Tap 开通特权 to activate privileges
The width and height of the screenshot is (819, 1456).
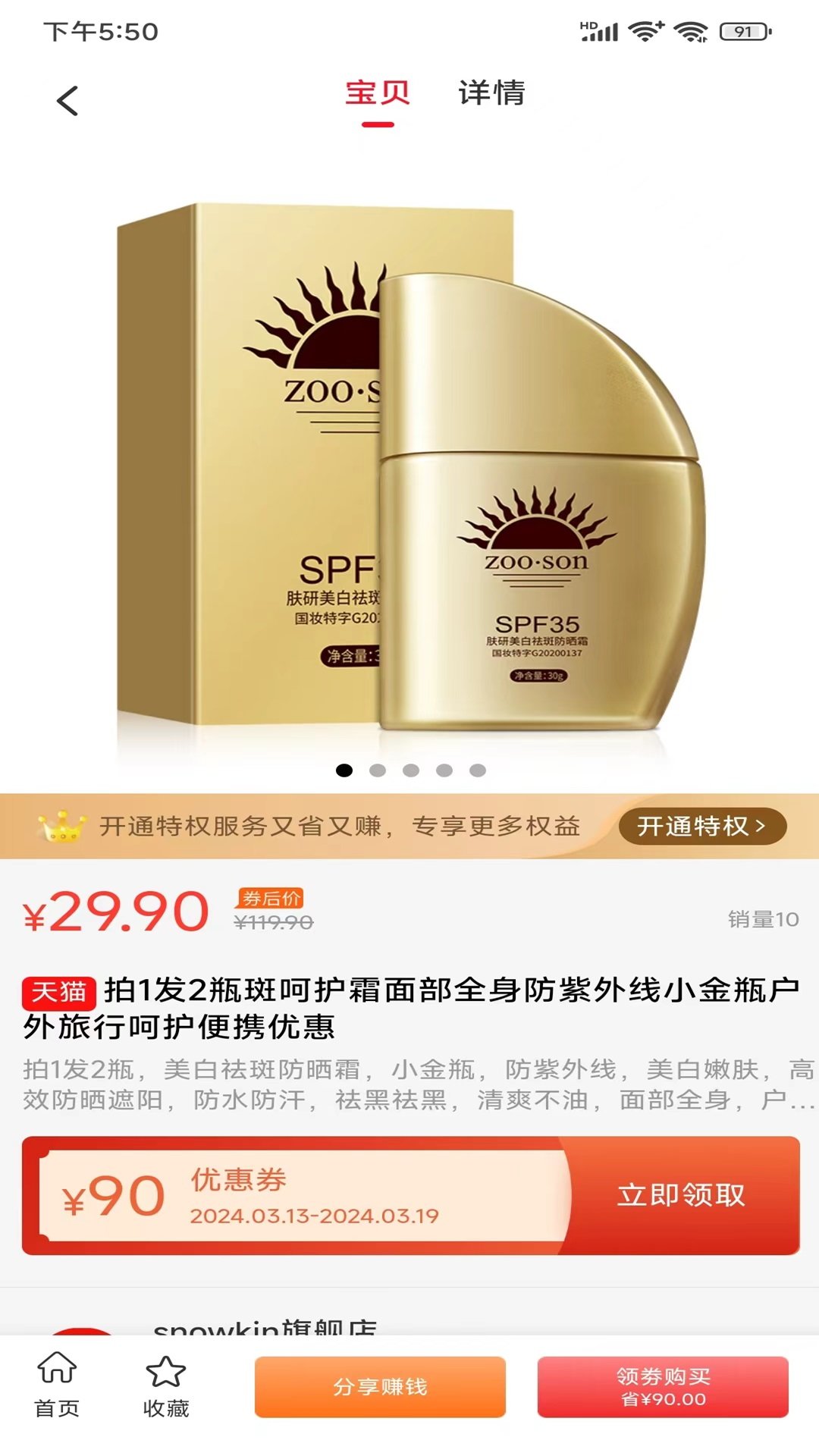coord(701,826)
